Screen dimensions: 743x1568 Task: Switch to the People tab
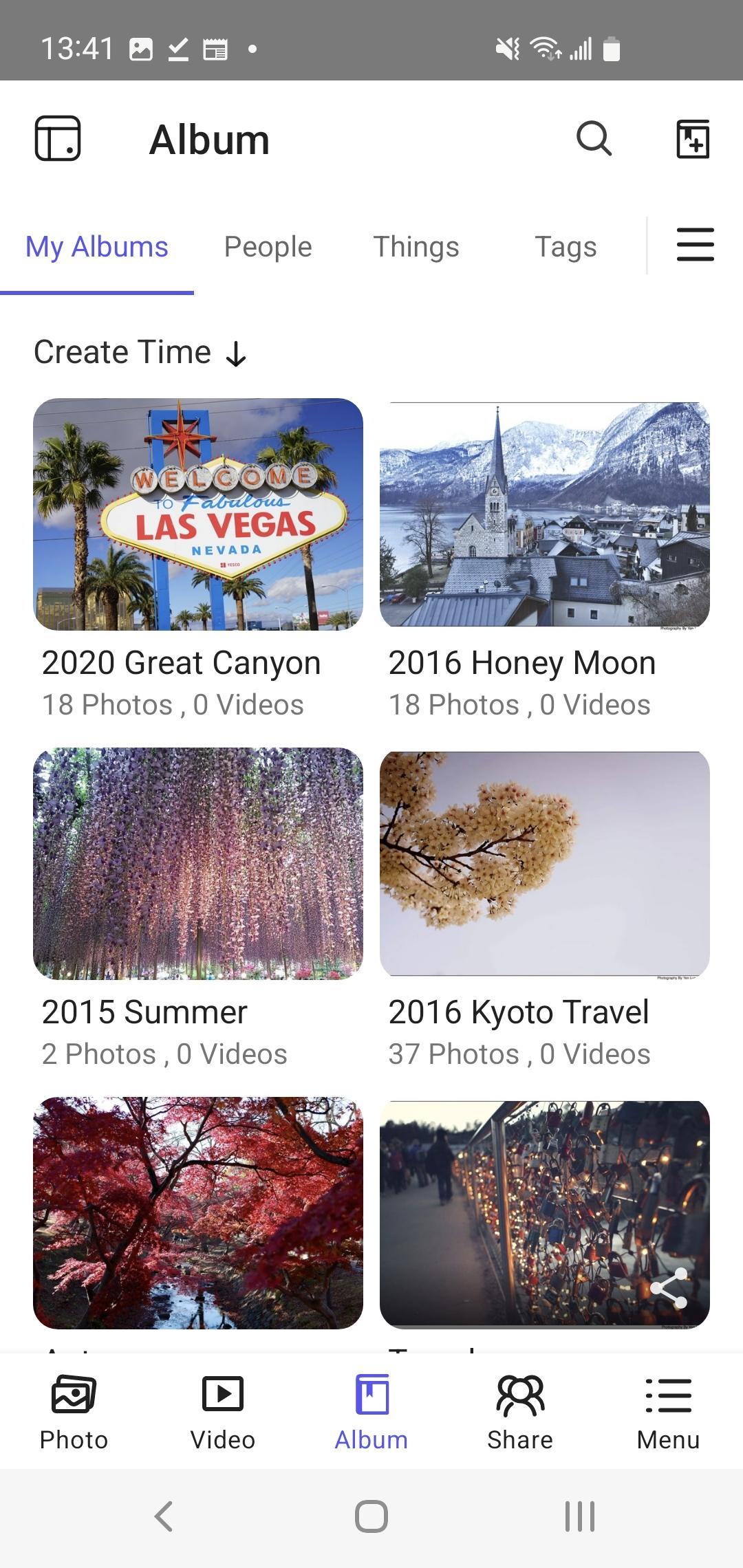click(x=268, y=247)
